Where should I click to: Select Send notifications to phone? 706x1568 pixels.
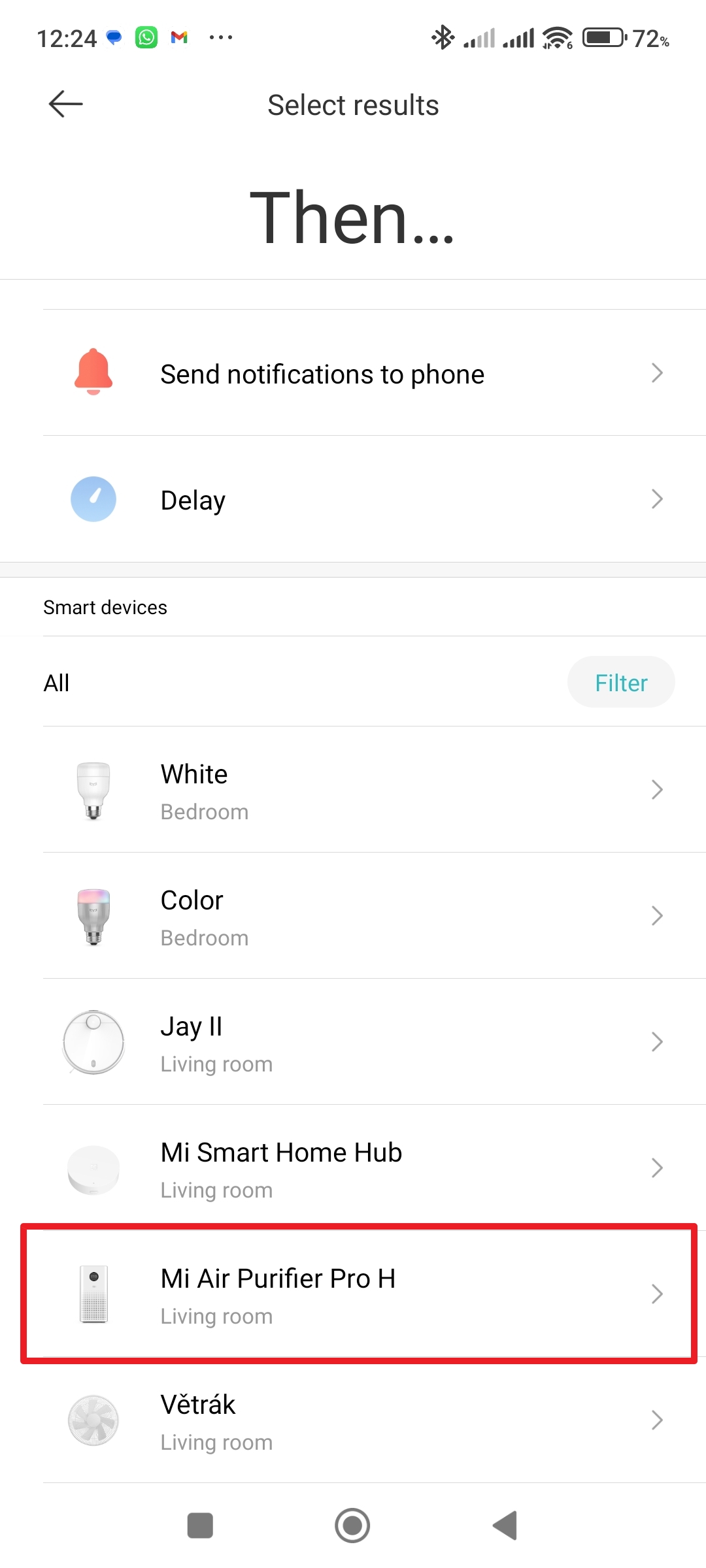[x=353, y=374]
